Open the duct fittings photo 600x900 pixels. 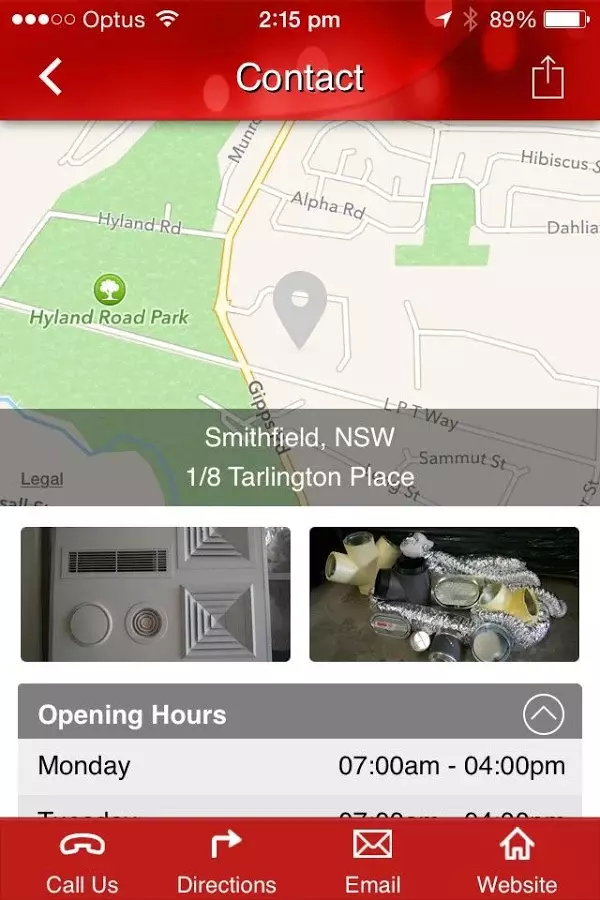point(444,594)
